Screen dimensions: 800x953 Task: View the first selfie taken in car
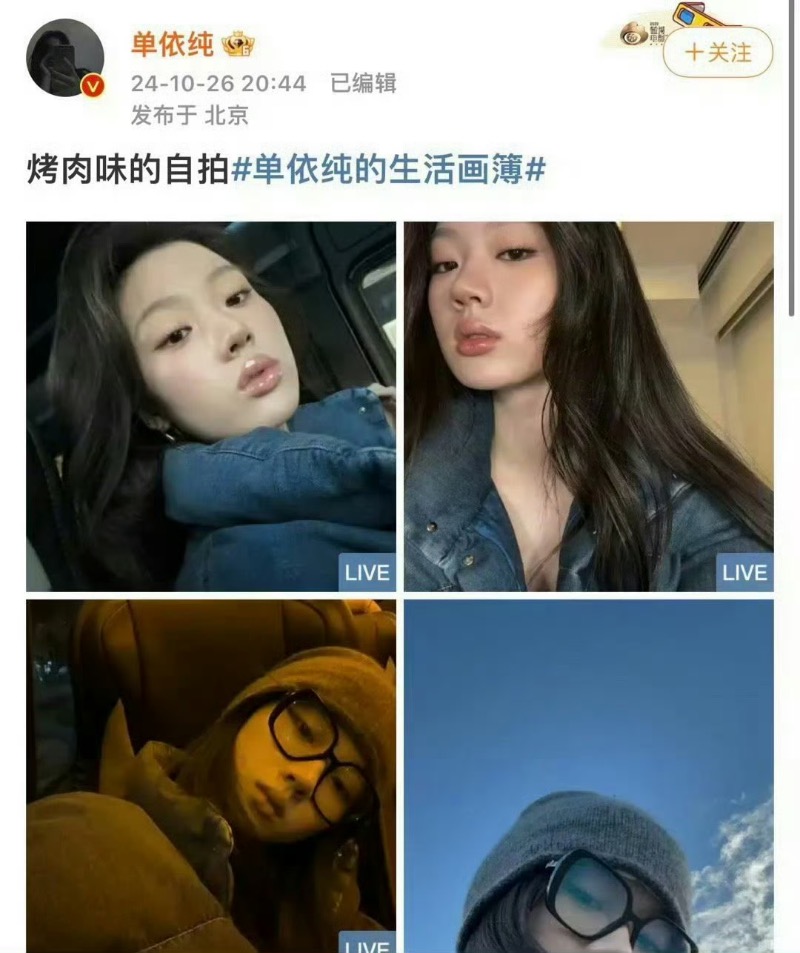[211, 406]
